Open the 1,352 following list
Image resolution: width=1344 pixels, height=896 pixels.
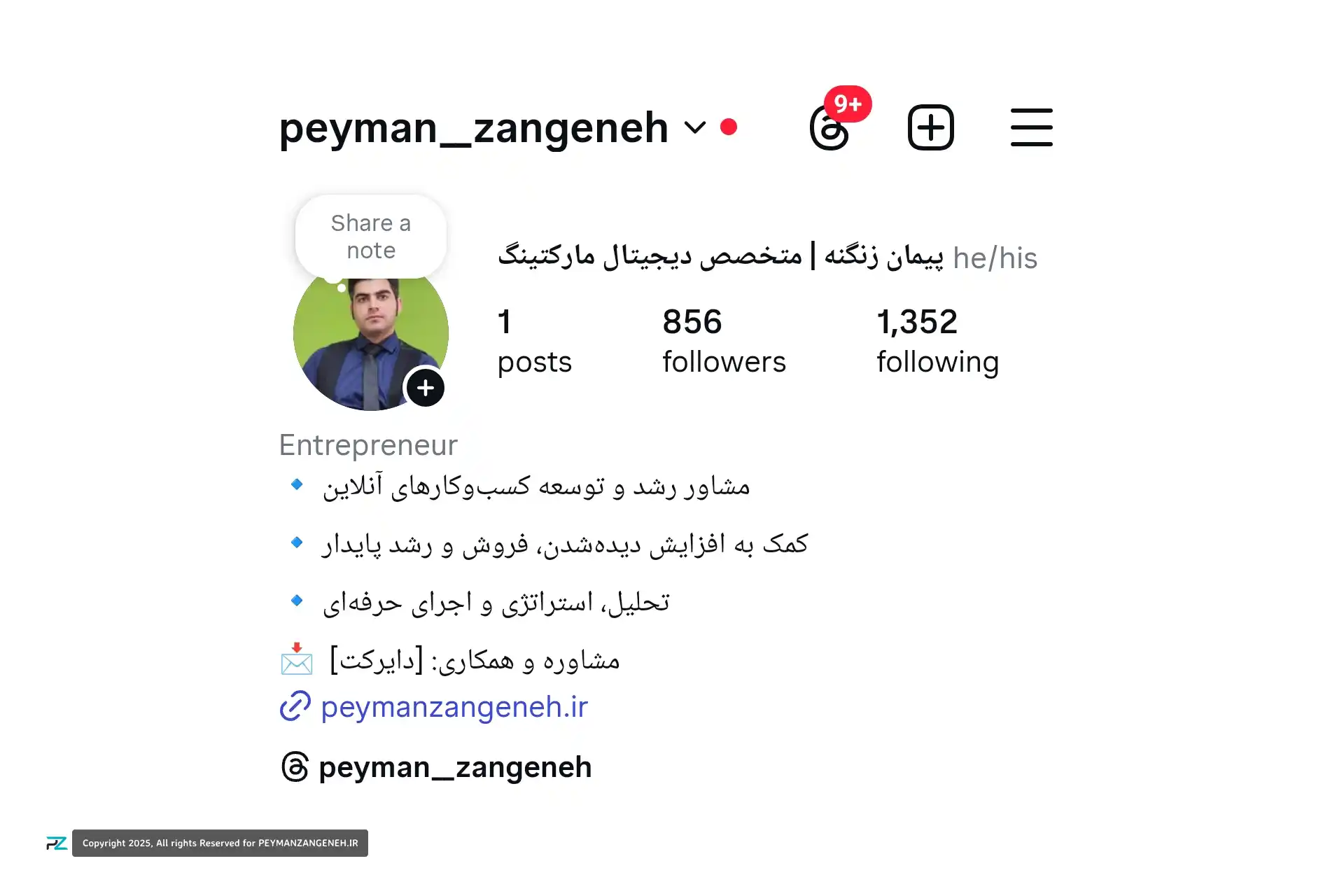click(x=937, y=342)
